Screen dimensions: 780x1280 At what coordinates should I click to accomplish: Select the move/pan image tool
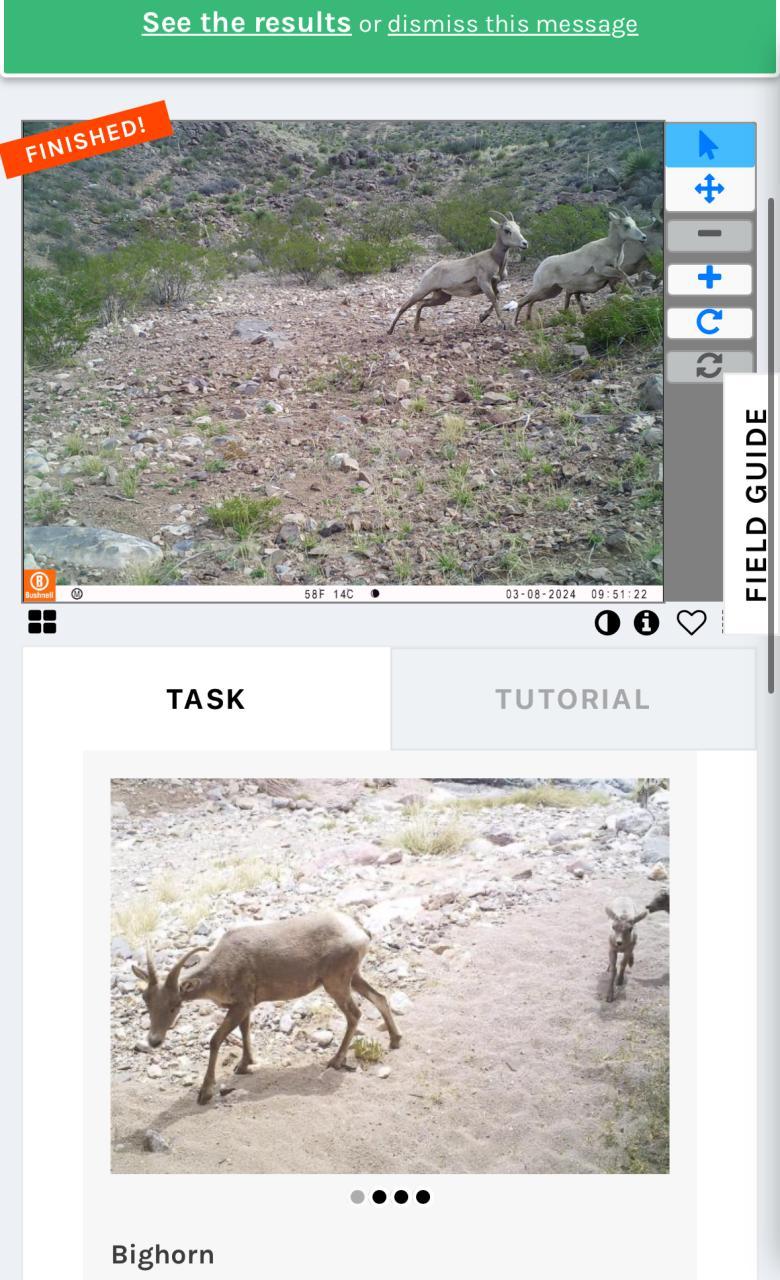(x=709, y=189)
